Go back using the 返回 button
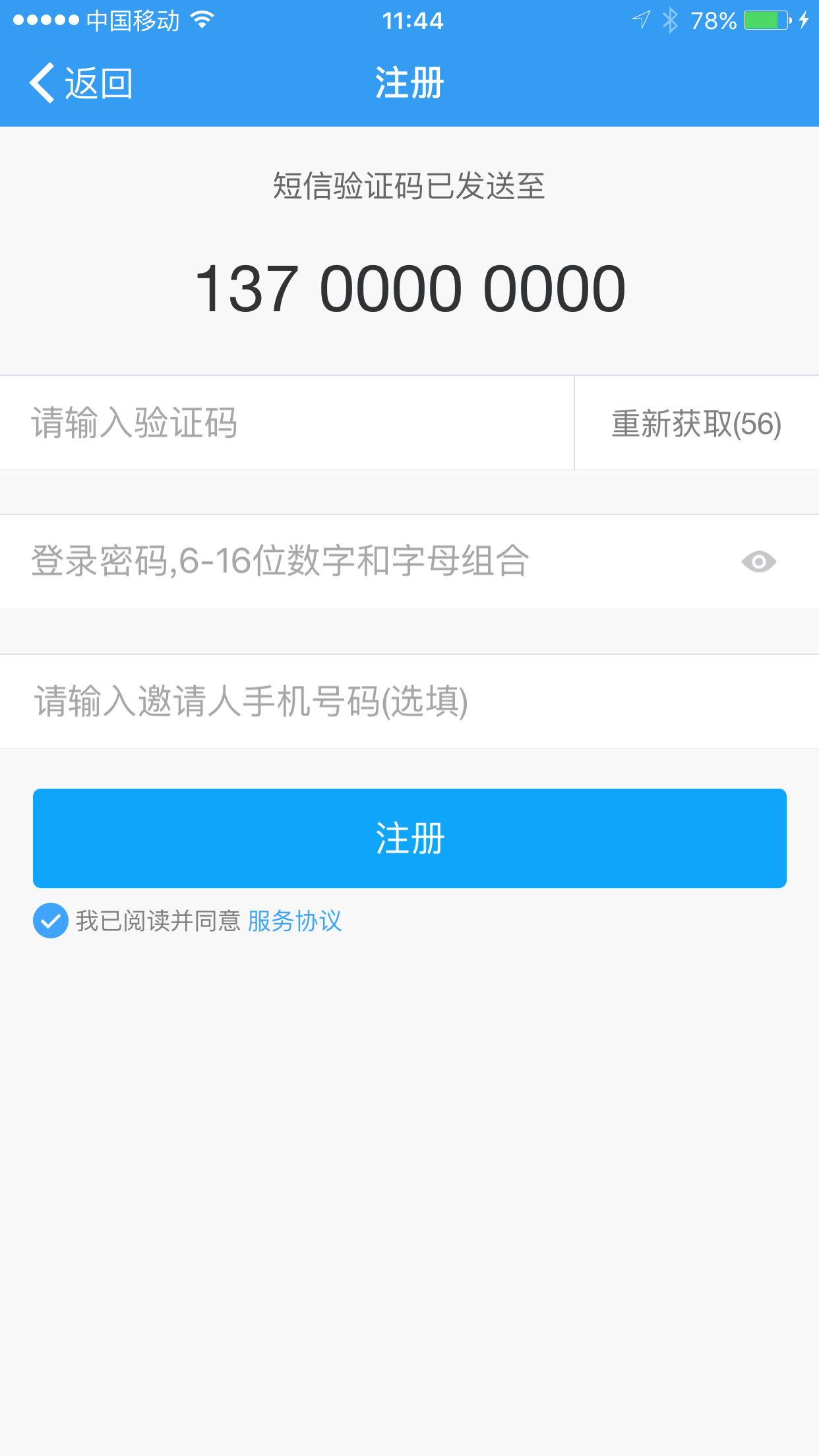819x1456 pixels. click(80, 84)
